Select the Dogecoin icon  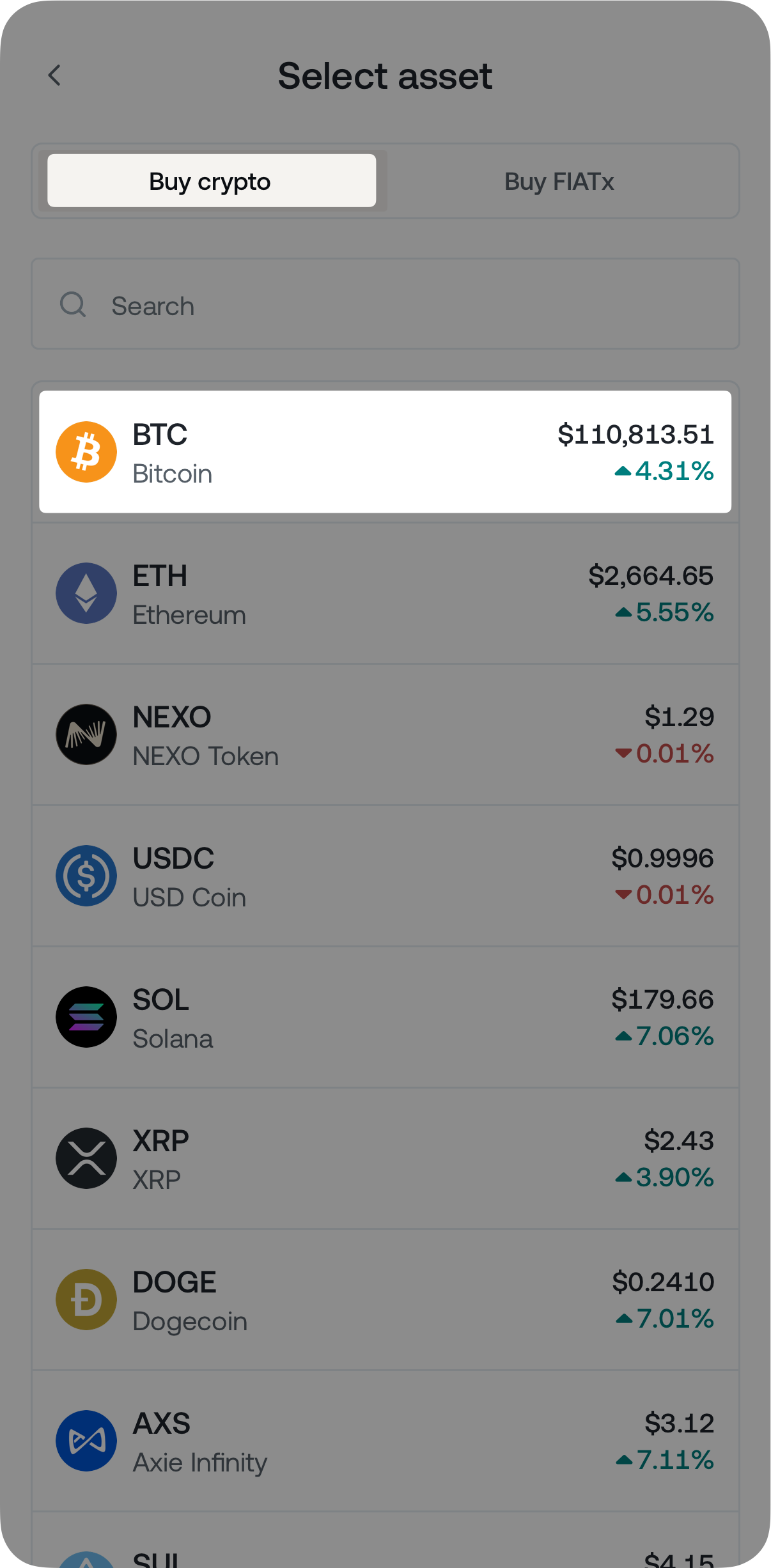click(86, 1300)
